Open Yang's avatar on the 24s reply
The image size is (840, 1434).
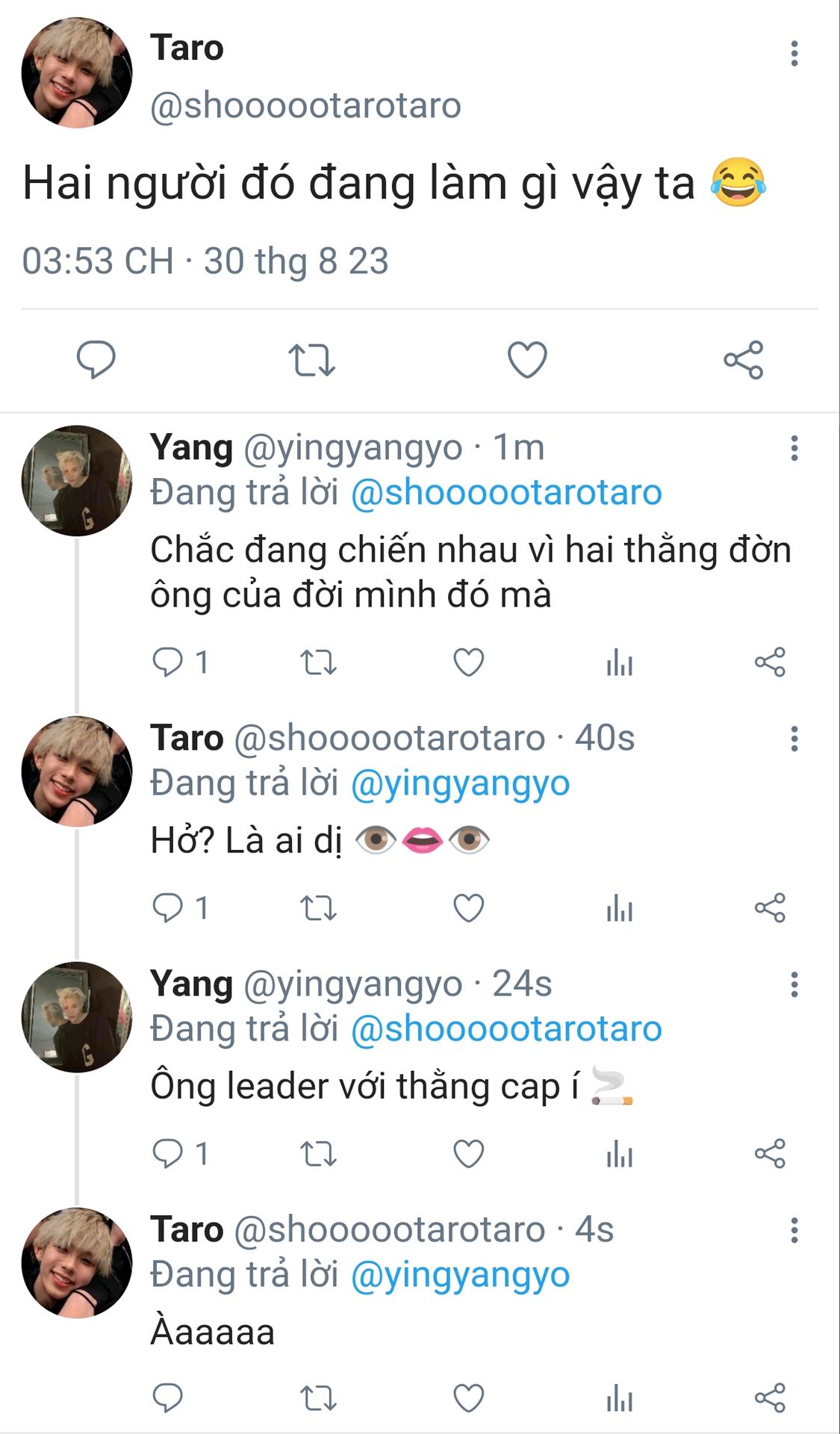click(77, 1017)
